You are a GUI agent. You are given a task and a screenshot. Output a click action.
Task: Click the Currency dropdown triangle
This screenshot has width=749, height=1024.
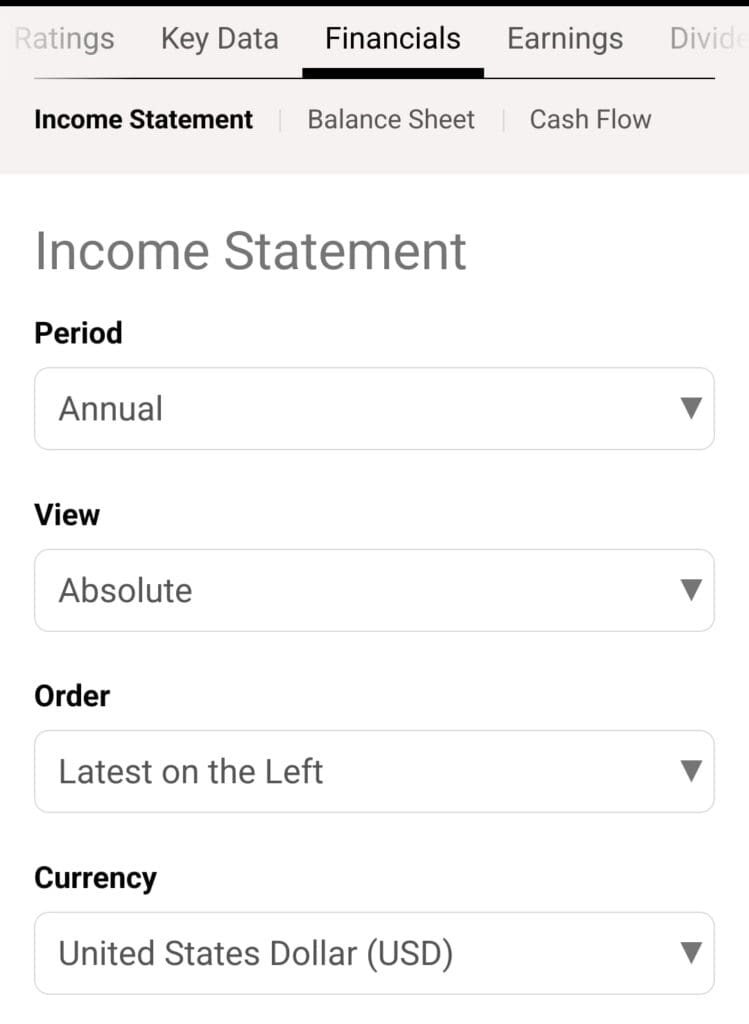pos(691,953)
